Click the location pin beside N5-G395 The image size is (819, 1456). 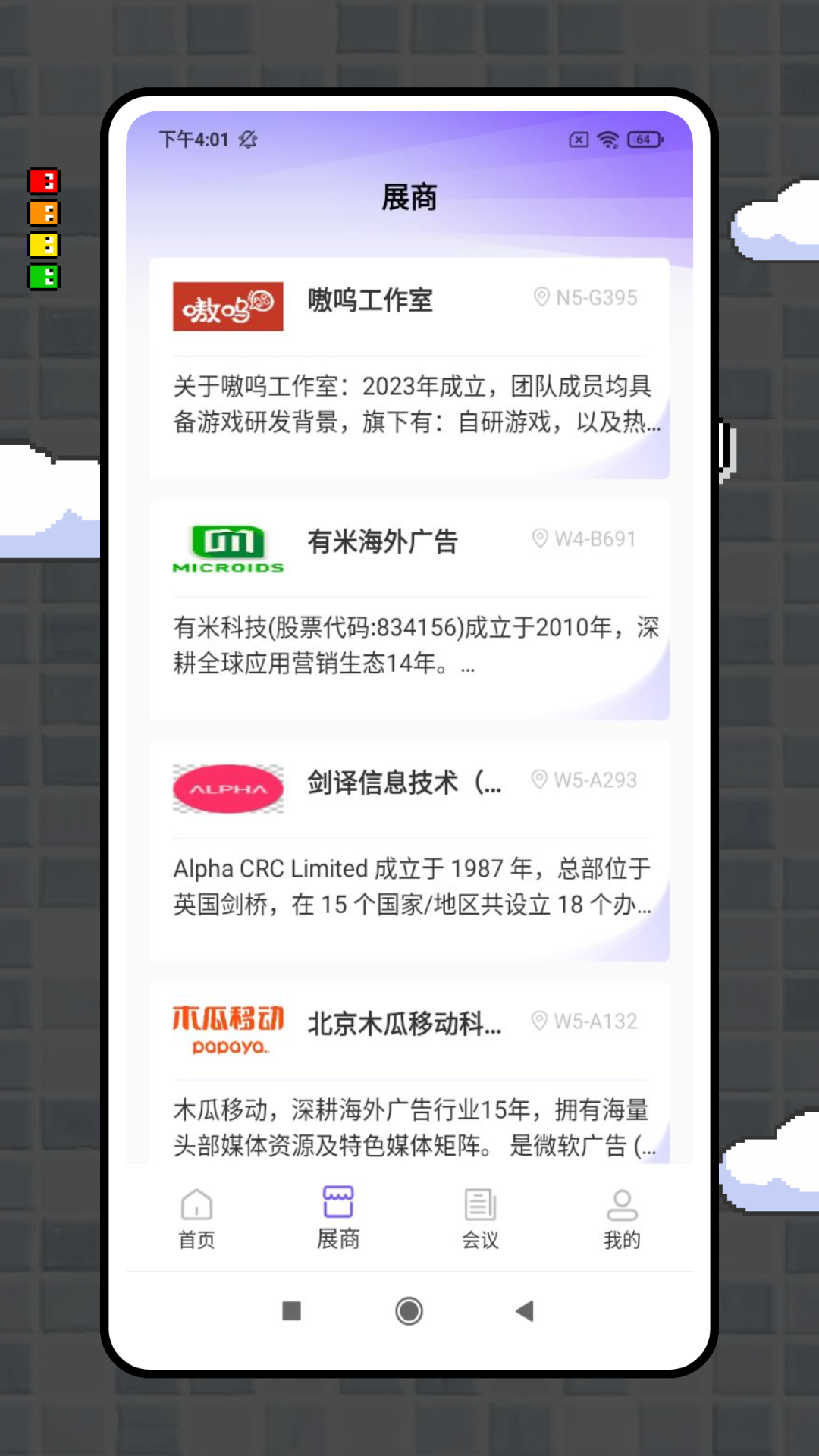click(541, 297)
